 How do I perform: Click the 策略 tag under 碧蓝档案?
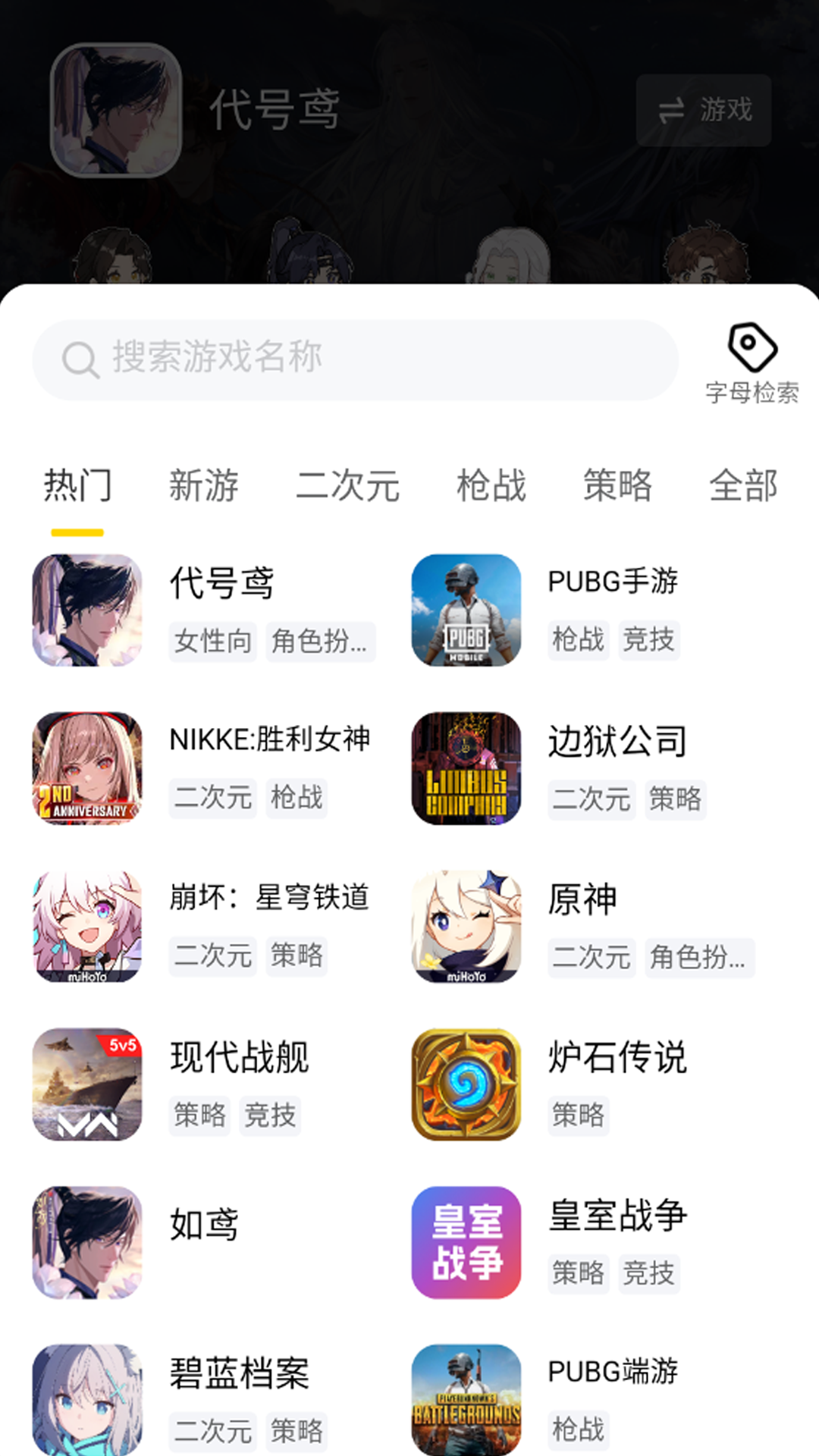pyautogui.click(x=297, y=1432)
